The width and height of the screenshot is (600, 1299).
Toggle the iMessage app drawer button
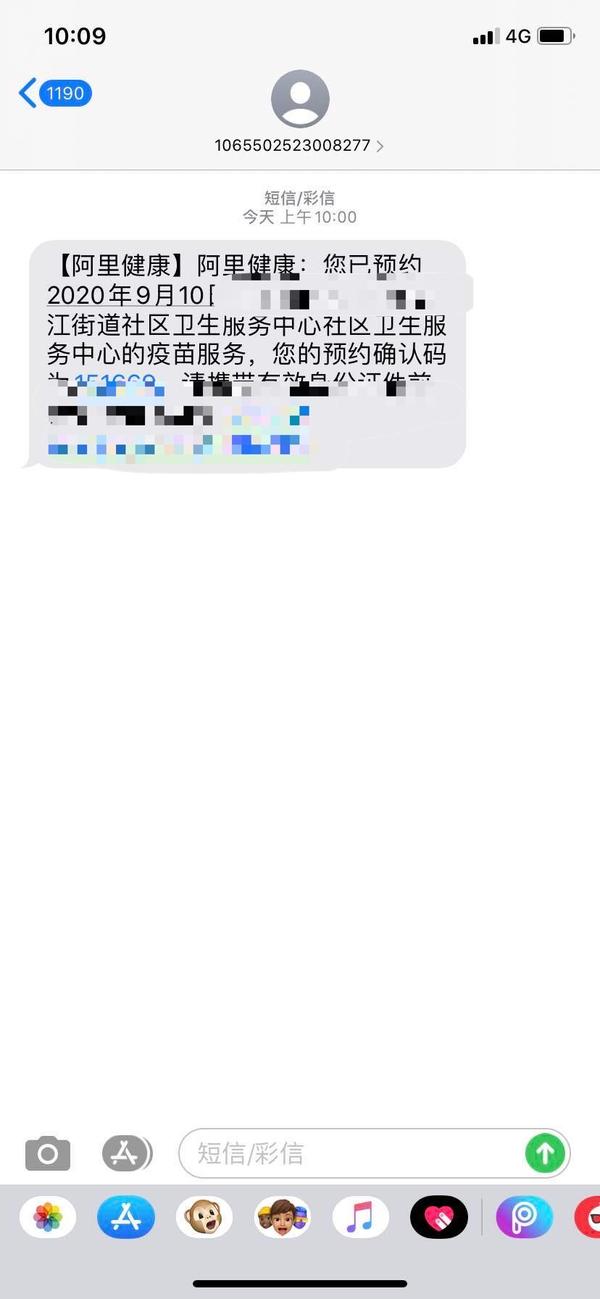tap(126, 1153)
